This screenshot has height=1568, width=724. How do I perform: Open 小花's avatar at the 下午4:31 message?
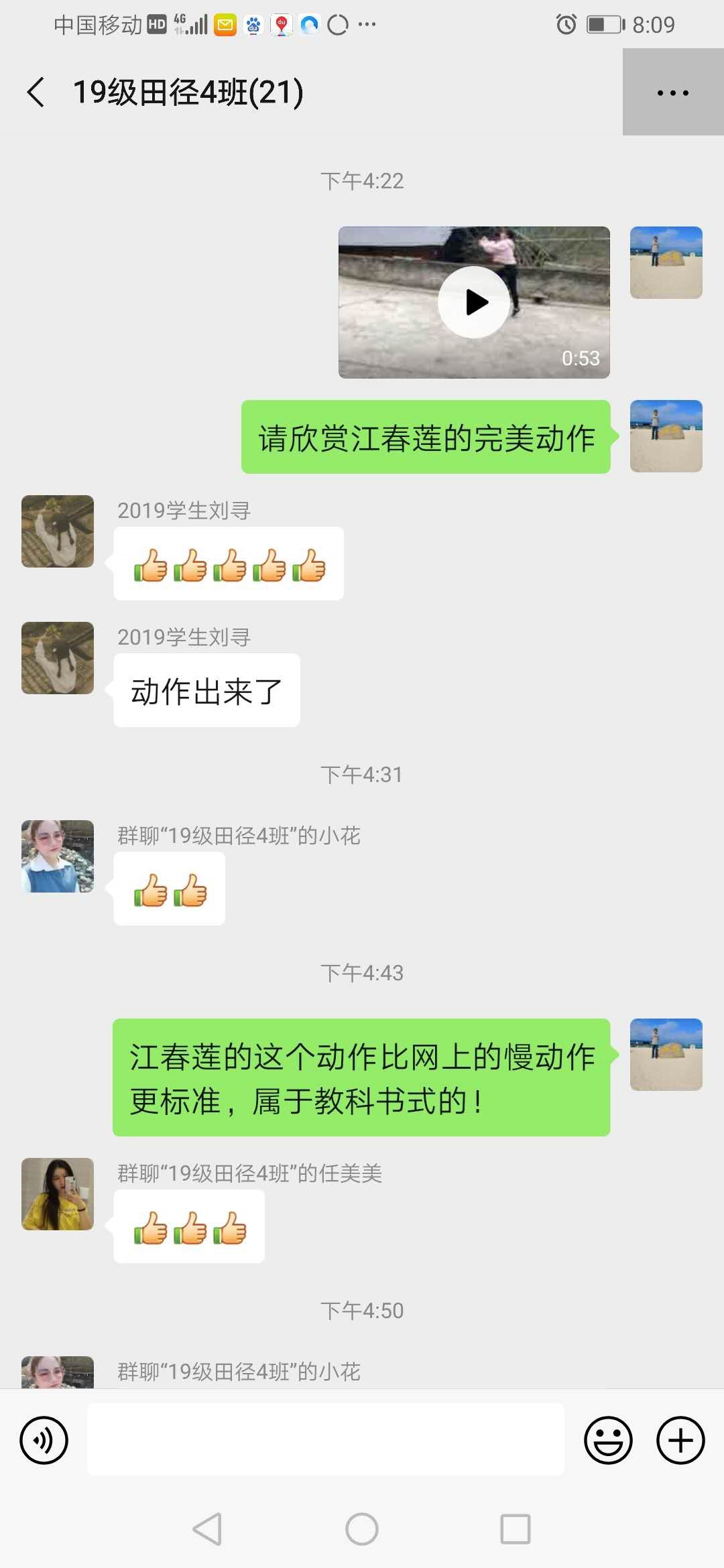click(x=58, y=856)
